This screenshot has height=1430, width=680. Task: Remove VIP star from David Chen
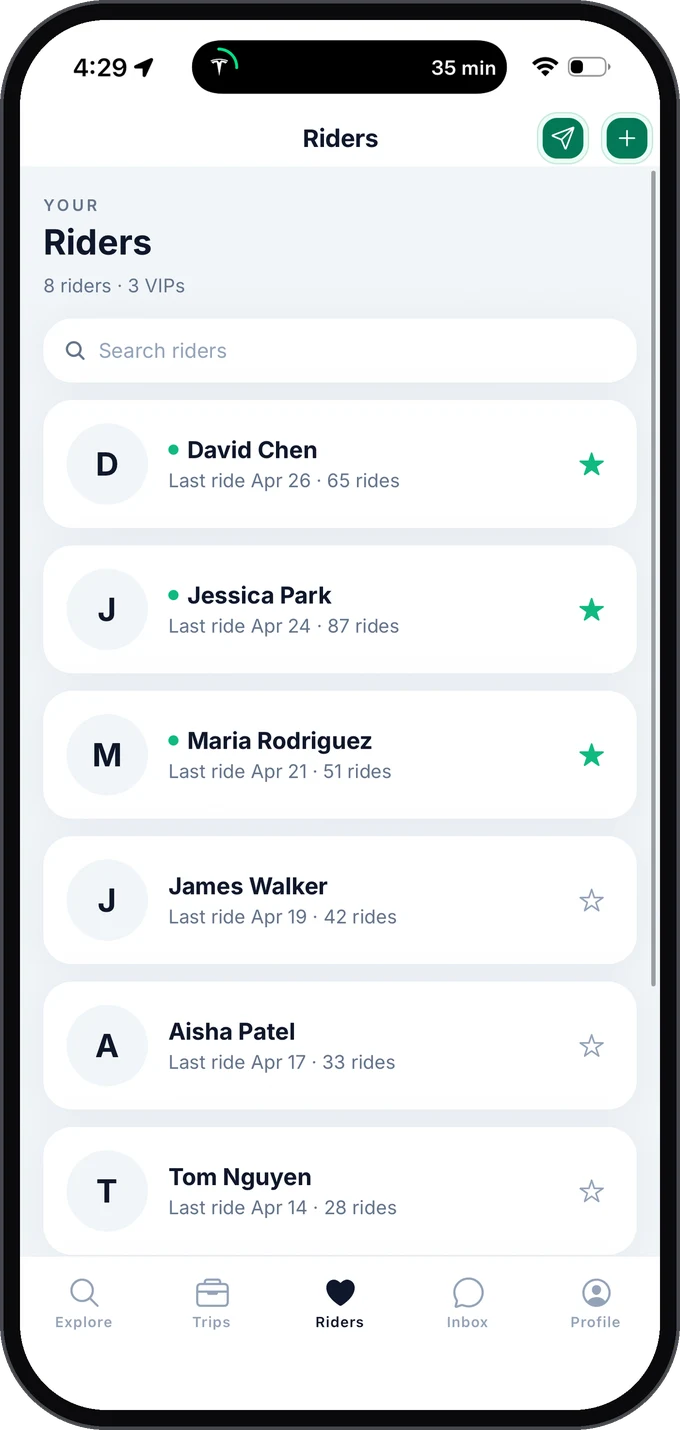592,464
